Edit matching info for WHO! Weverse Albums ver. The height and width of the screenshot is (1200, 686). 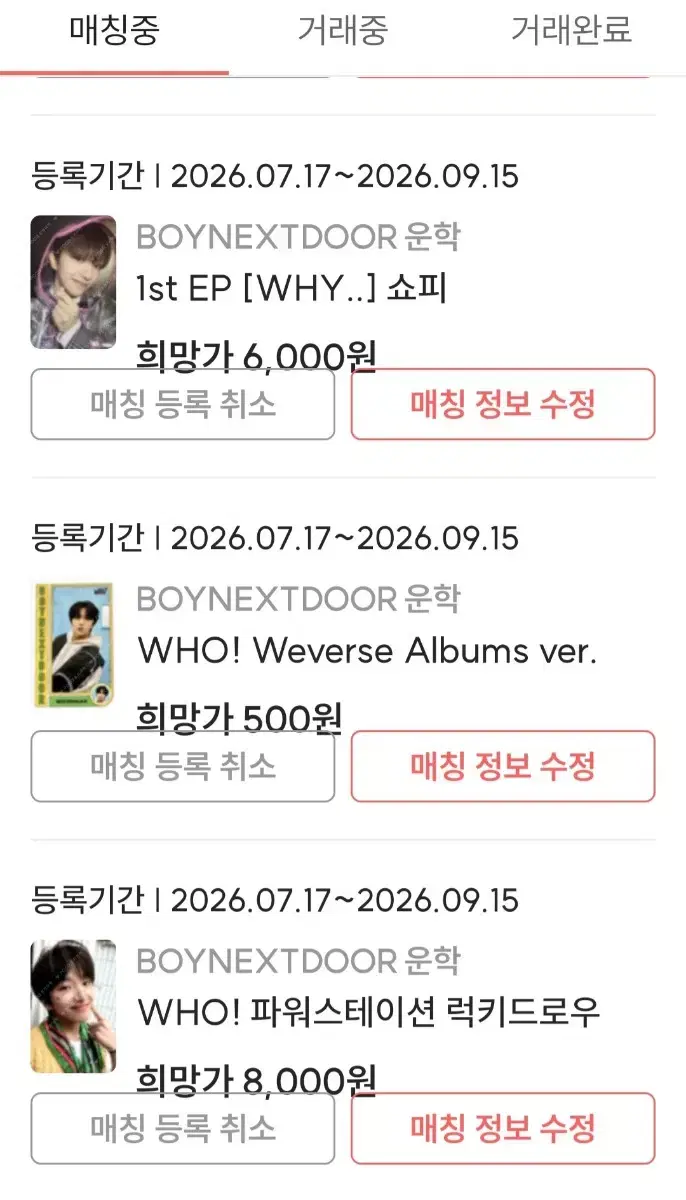[x=503, y=766]
